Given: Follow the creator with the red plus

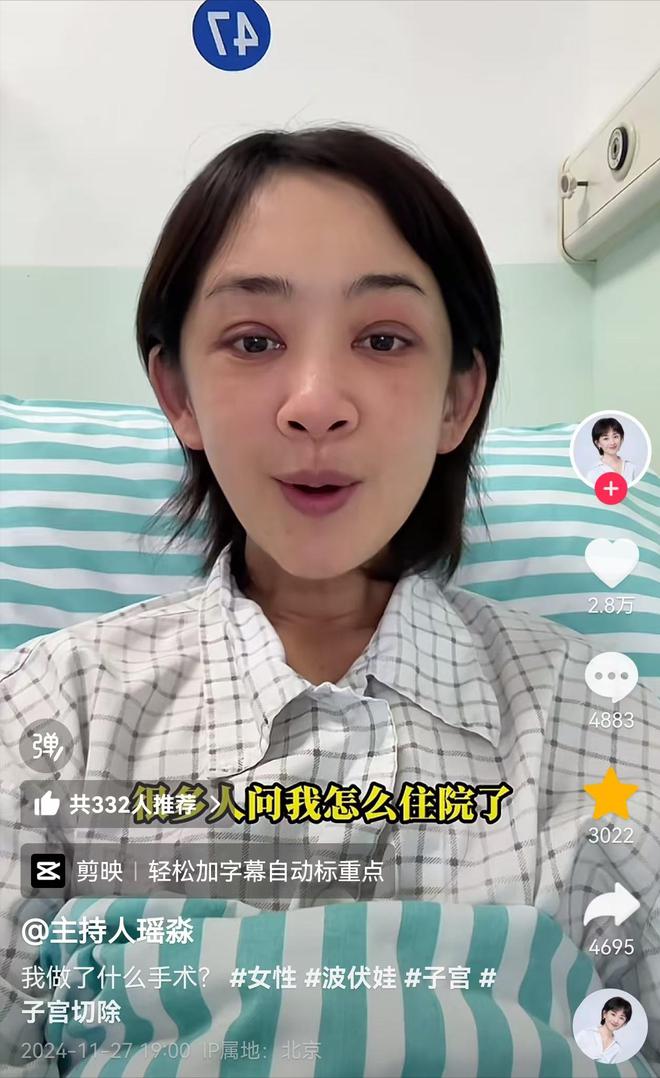Looking at the screenshot, I should [x=610, y=489].
